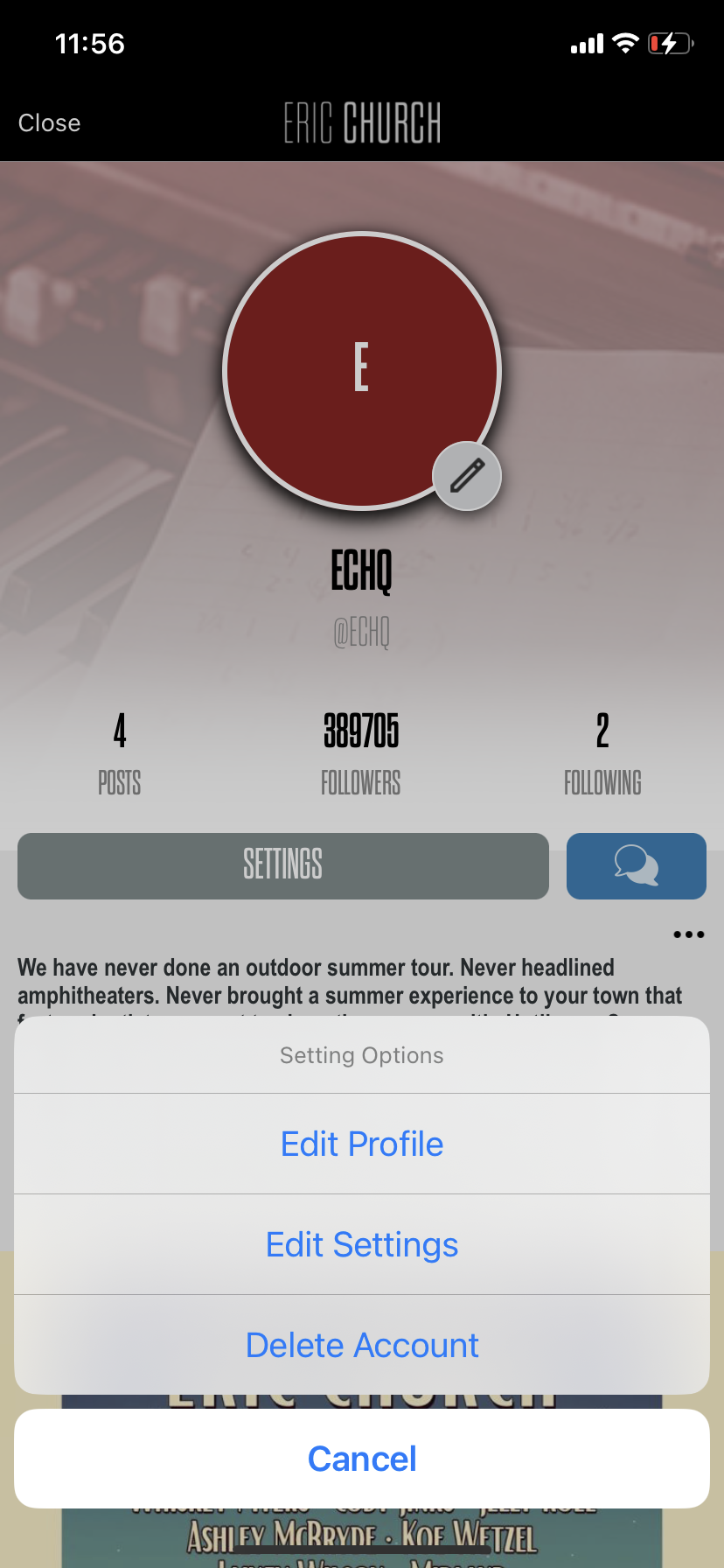Select Edit Settings option

click(362, 1244)
